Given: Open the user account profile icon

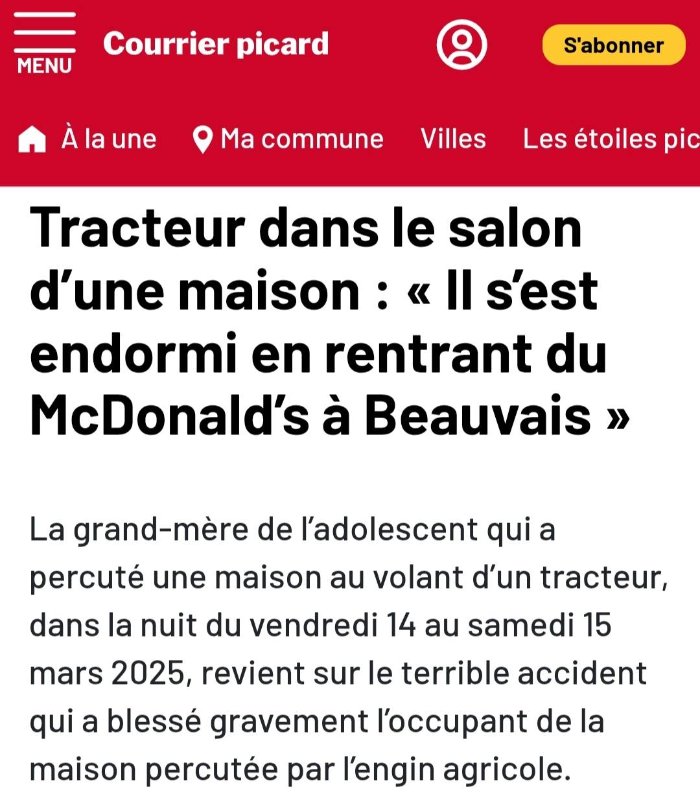Looking at the screenshot, I should pos(462,45).
